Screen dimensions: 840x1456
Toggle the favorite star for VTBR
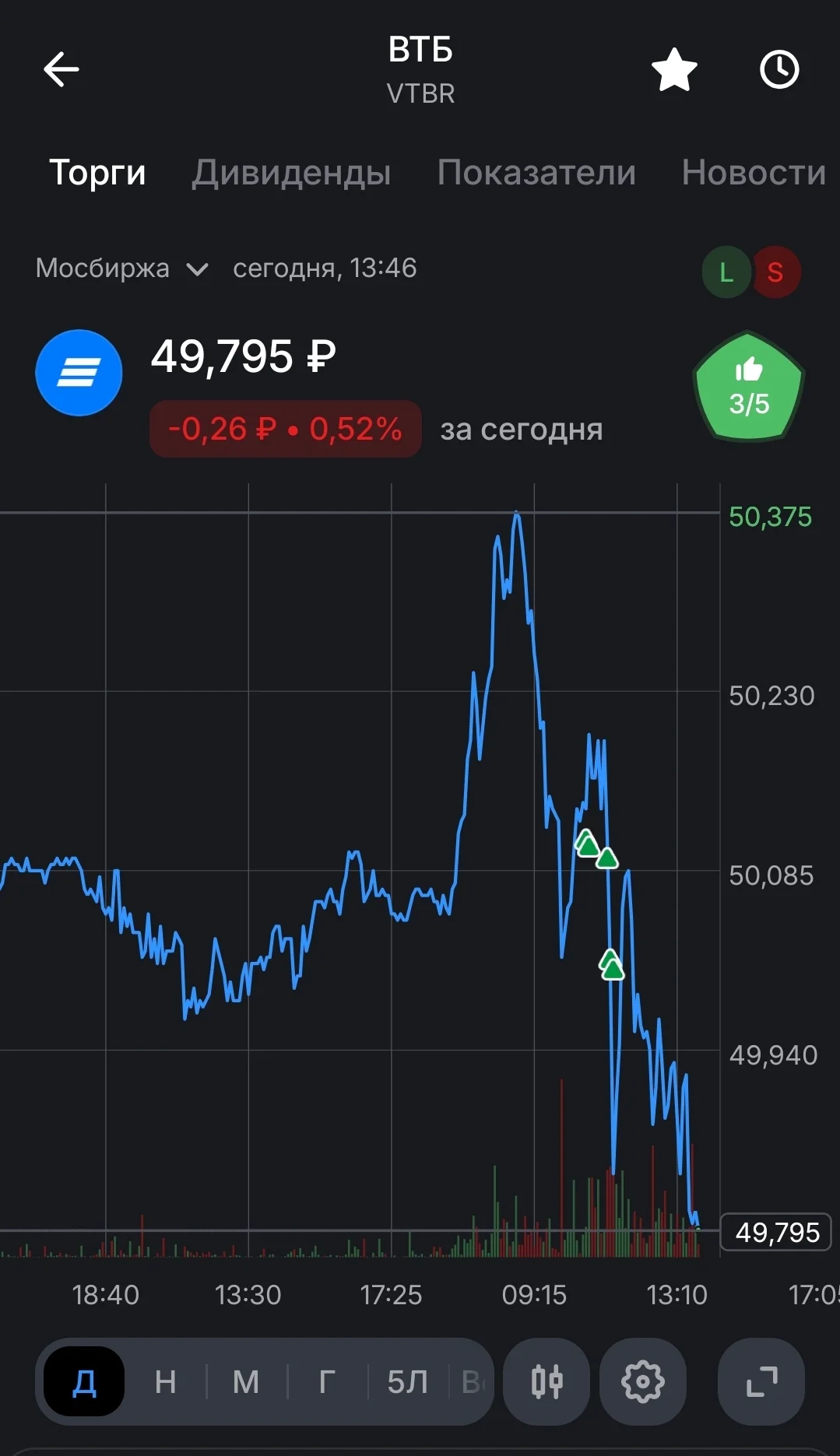(674, 69)
